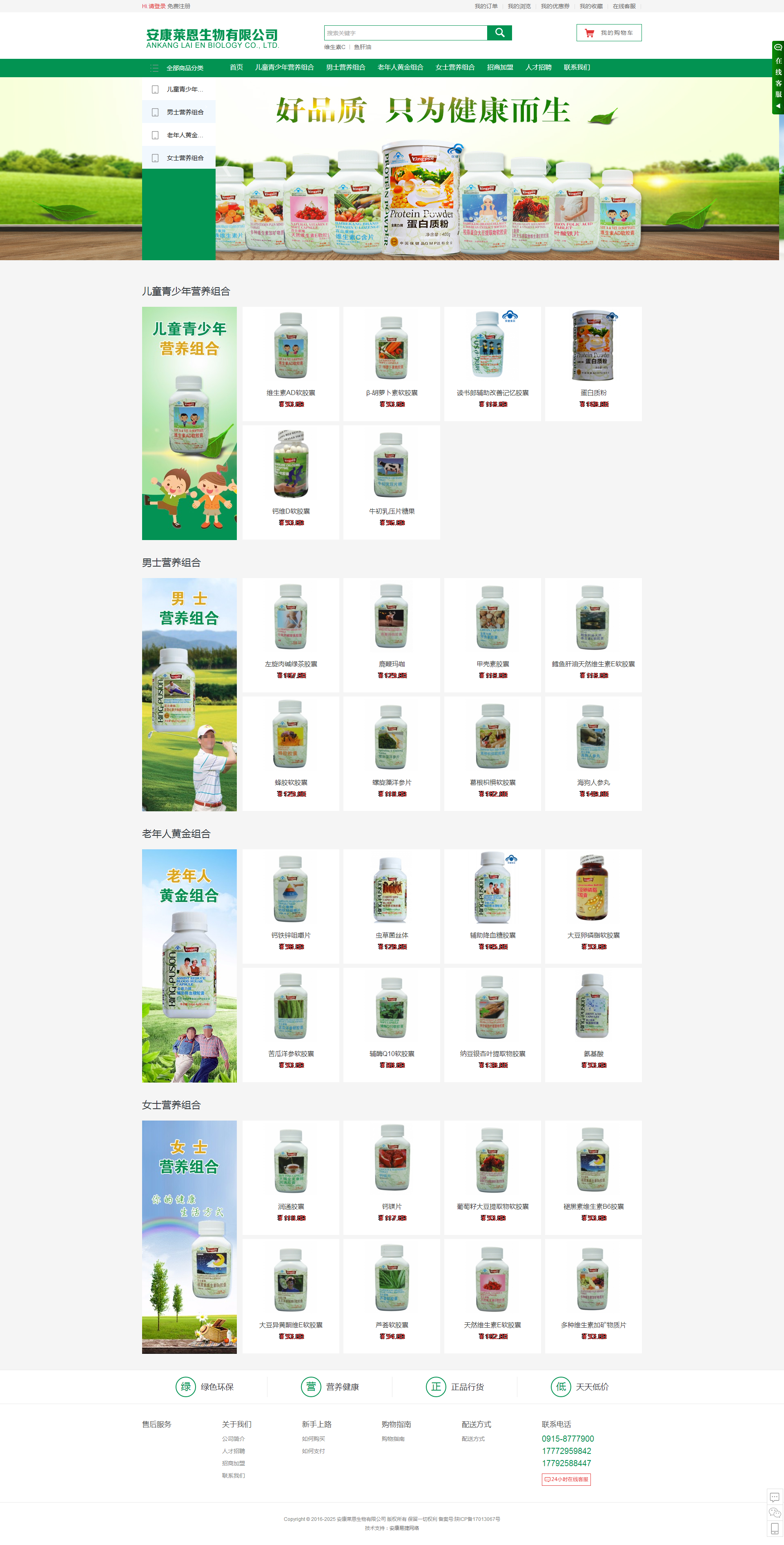The image size is (784, 1545).
Task: Open 鹿鞭玛咖 product card
Action: (x=392, y=634)
